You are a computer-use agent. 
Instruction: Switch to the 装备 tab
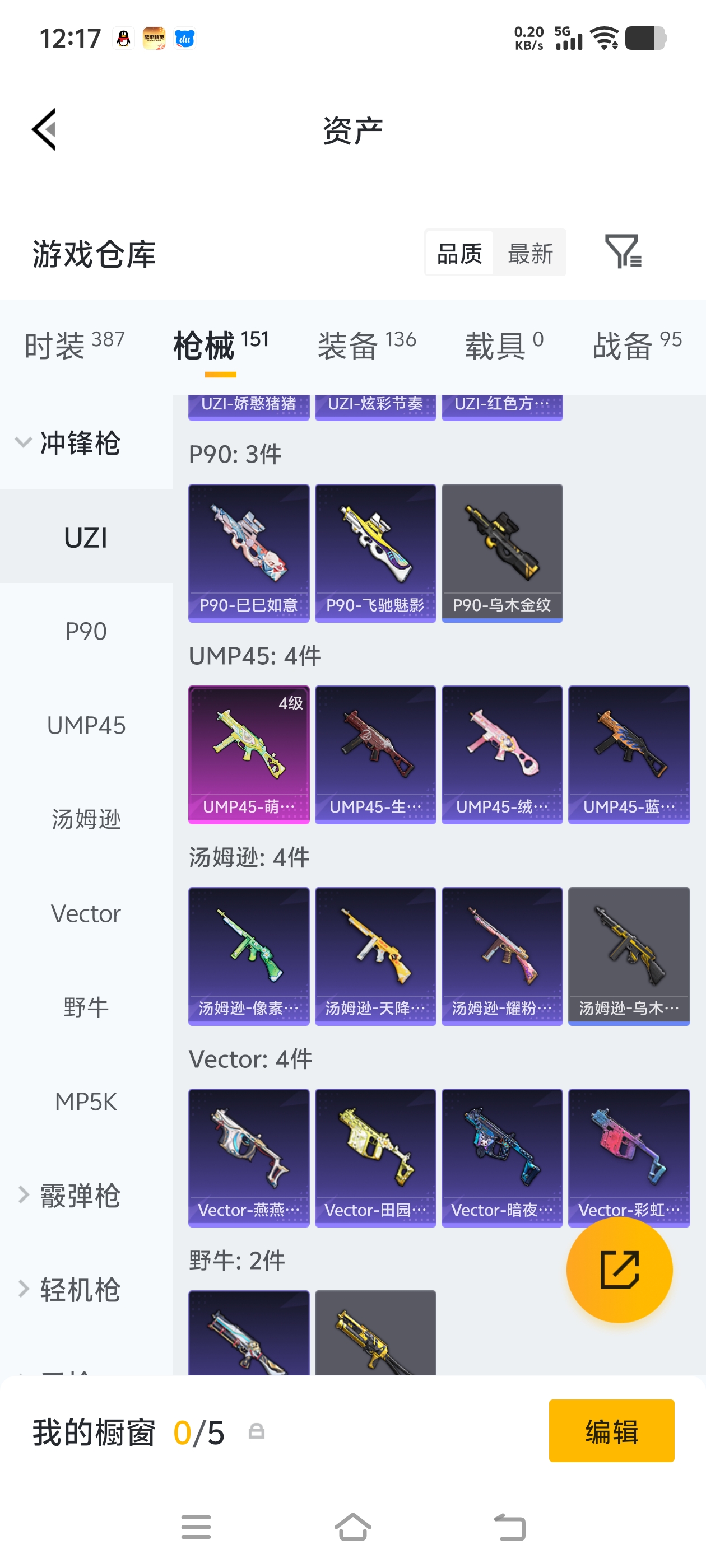pos(366,345)
